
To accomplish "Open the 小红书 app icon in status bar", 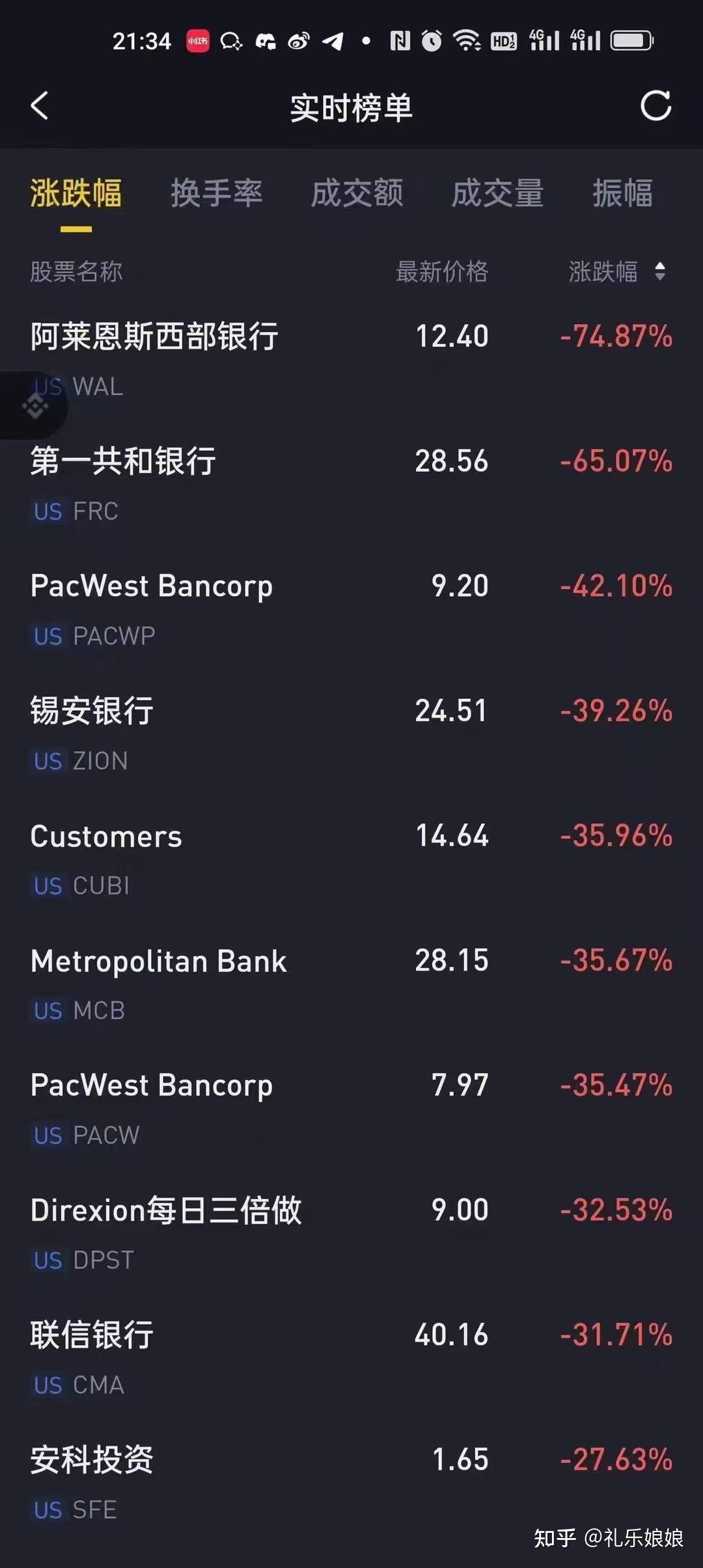I will click(x=199, y=40).
